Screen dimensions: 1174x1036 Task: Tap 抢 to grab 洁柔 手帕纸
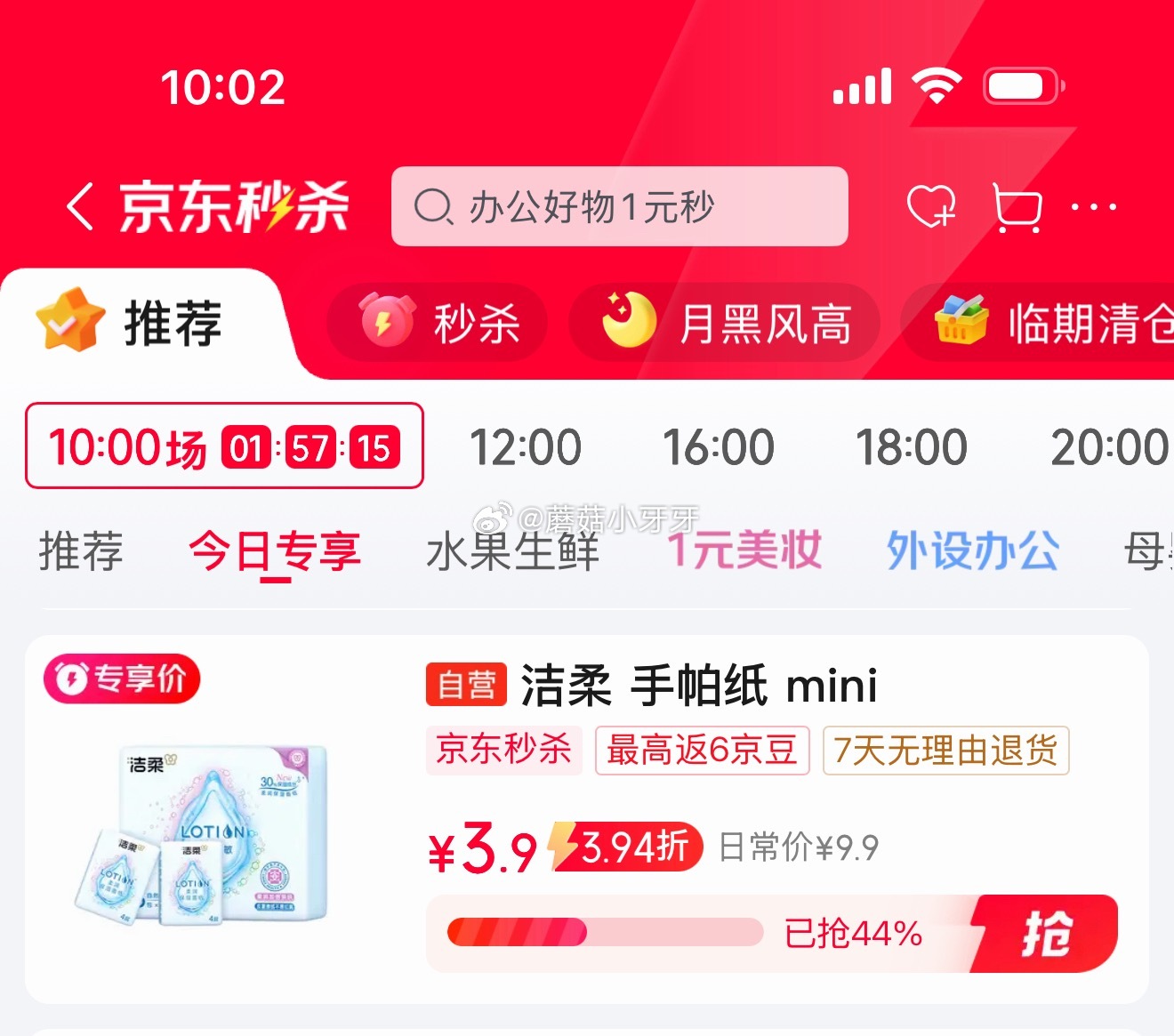pos(1046,934)
